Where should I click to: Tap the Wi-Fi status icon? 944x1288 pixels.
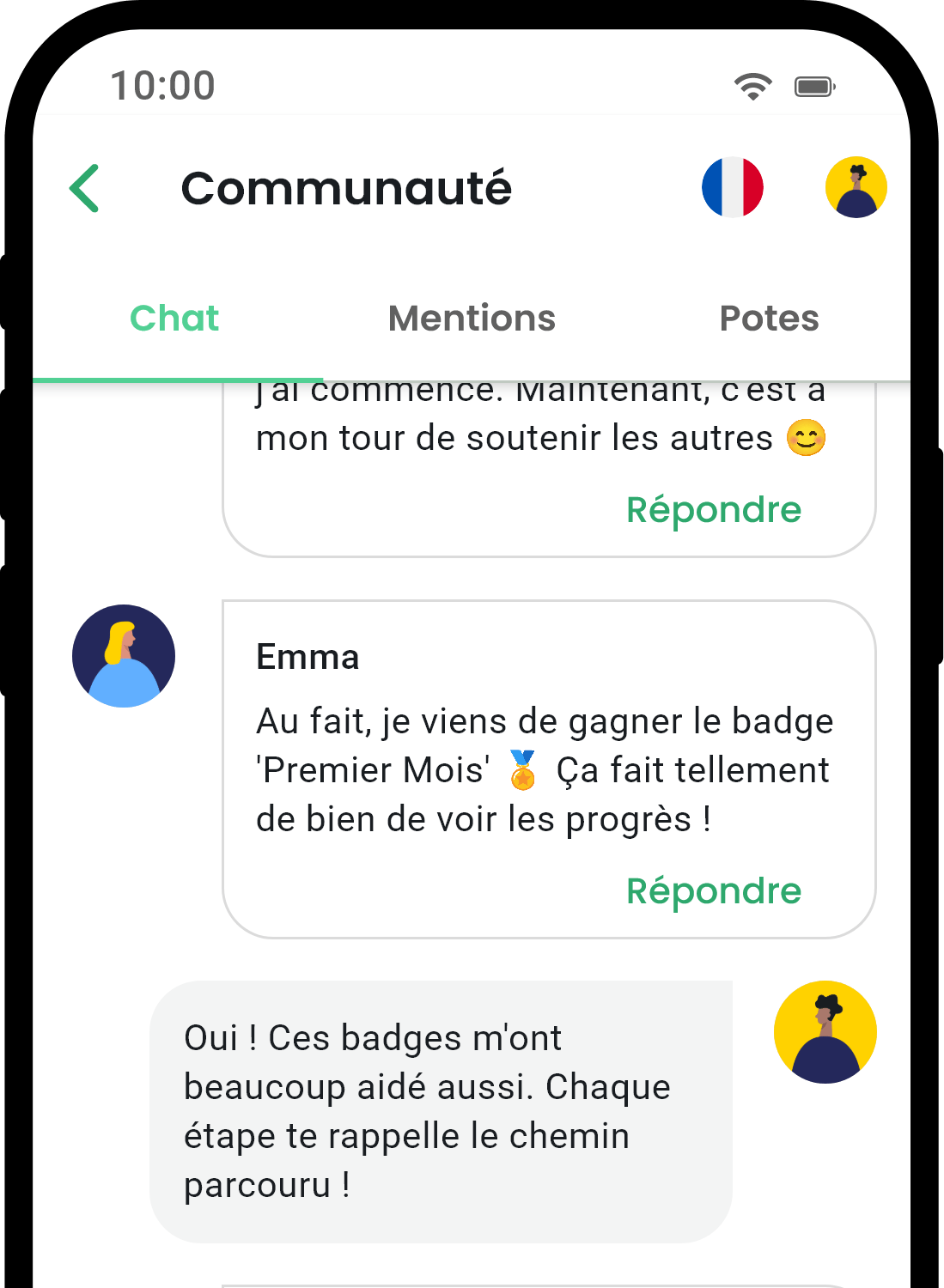click(752, 85)
